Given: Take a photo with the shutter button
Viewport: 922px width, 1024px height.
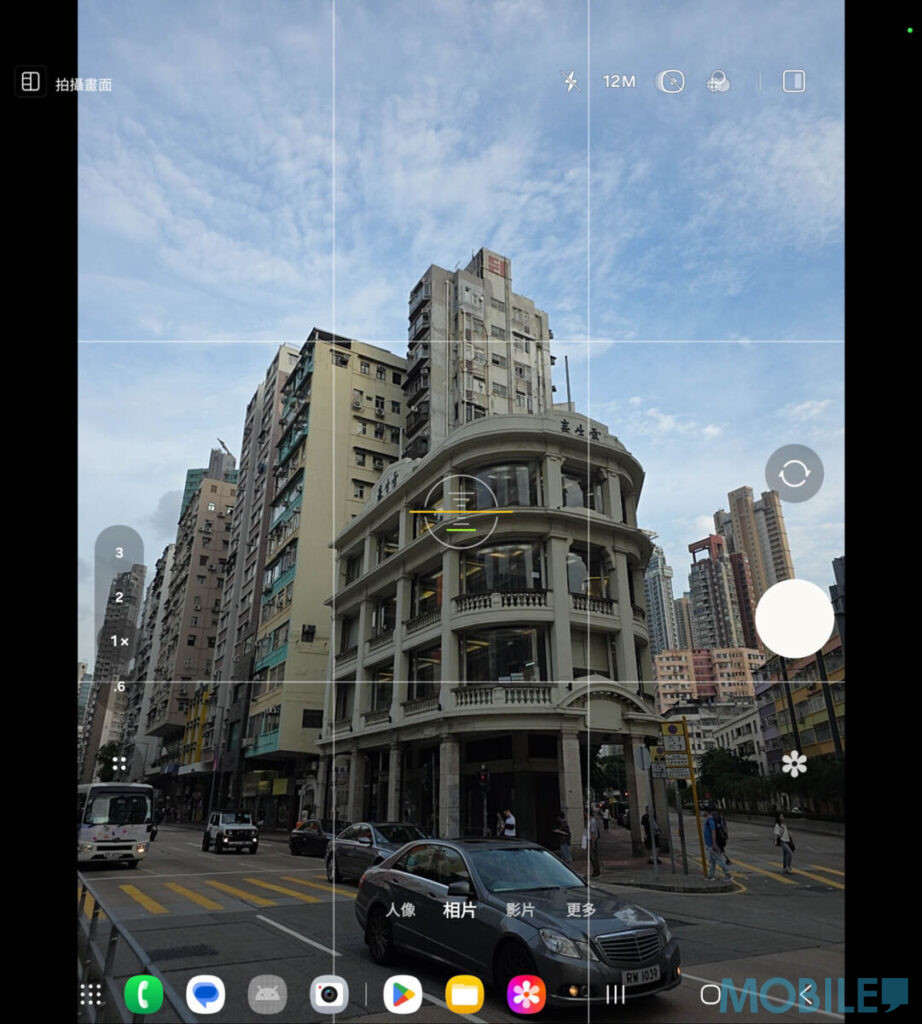Looking at the screenshot, I should tap(794, 618).
